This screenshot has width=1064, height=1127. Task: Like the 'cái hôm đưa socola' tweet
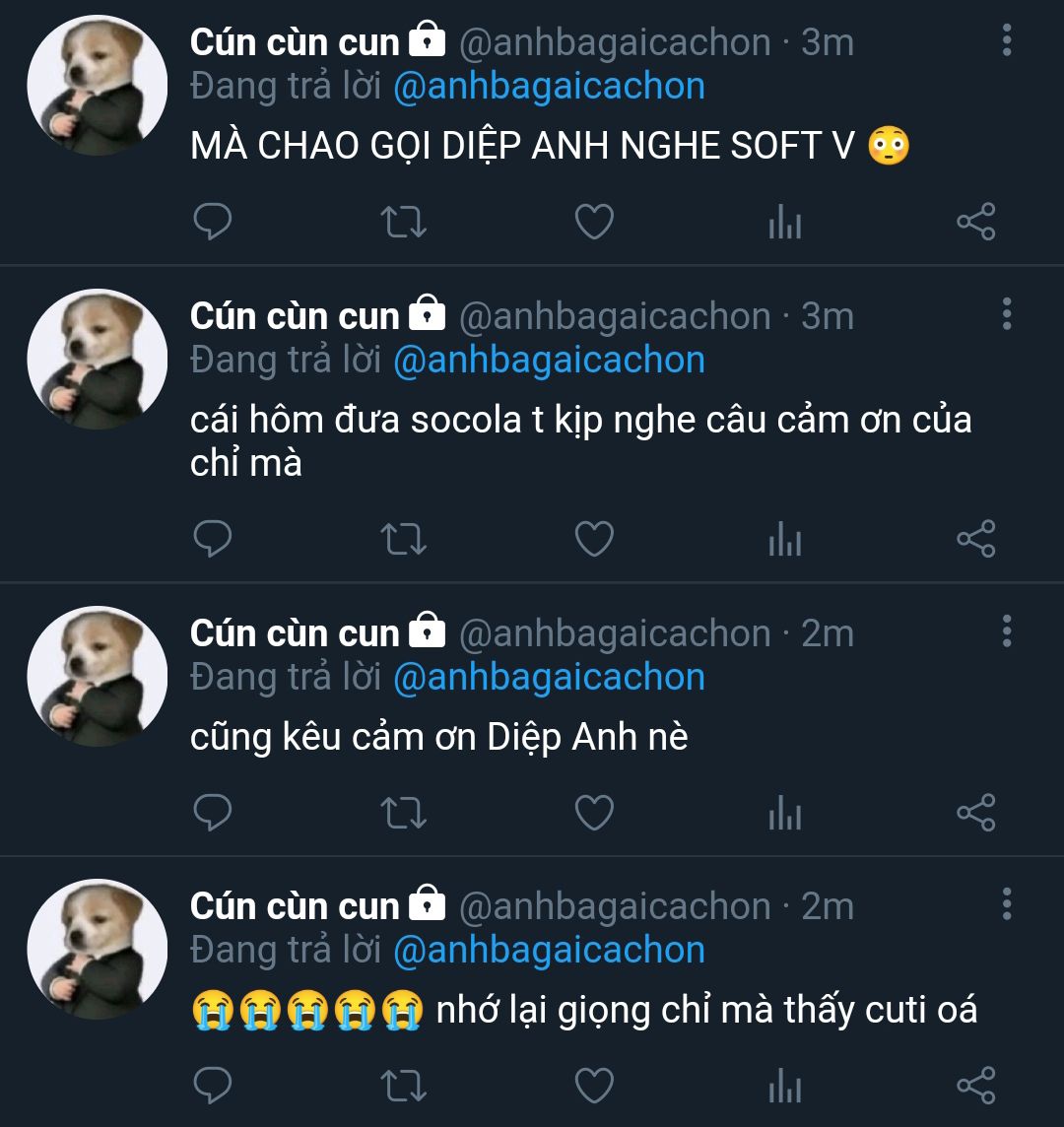tap(594, 538)
